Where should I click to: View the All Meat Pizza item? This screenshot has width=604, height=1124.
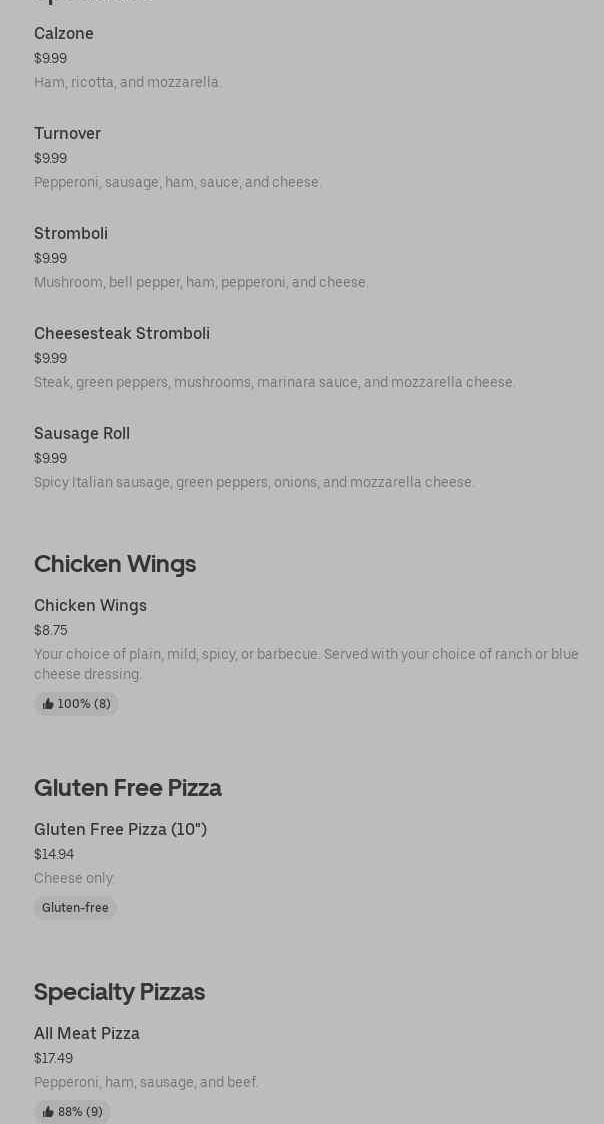pos(87,1034)
